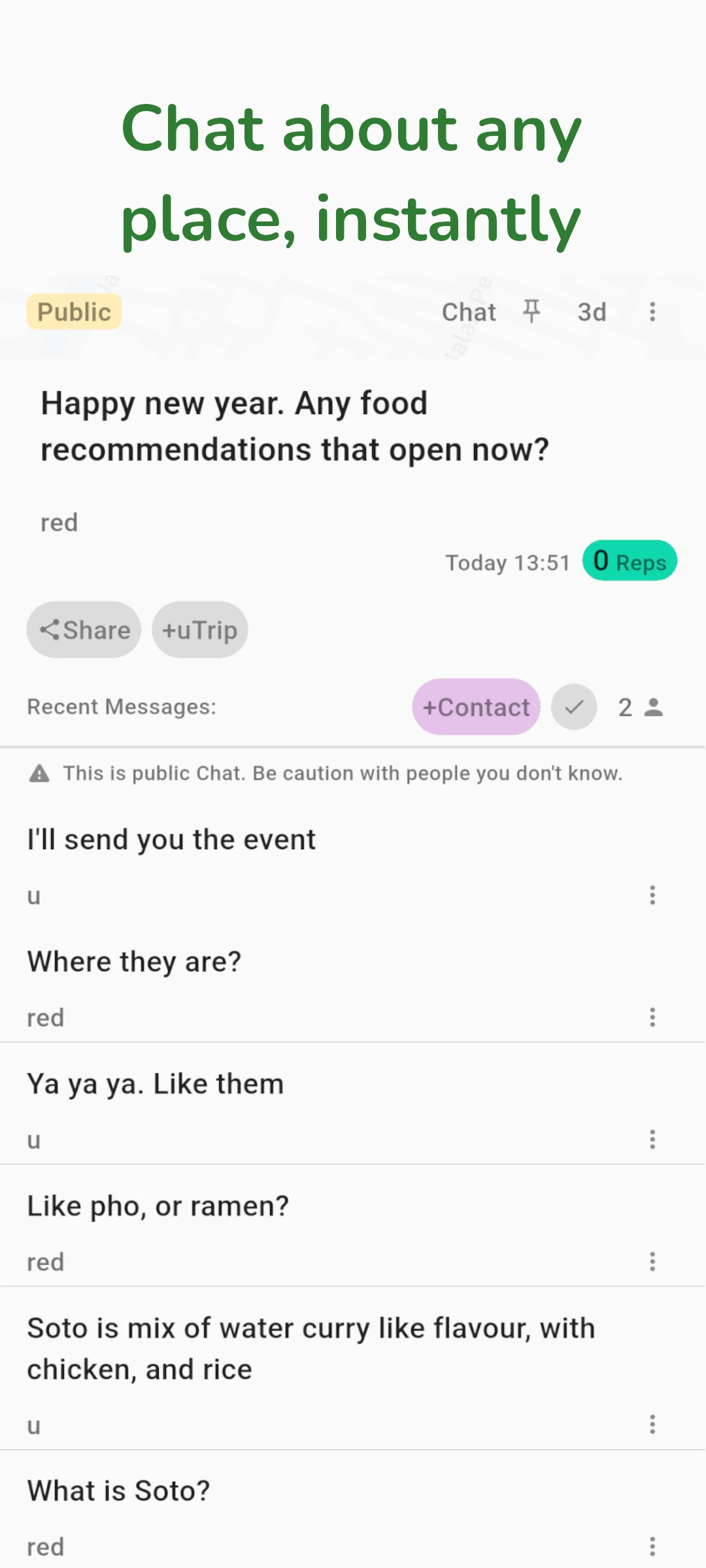Click the 3d timestamp label
The height and width of the screenshot is (1568, 706).
pos(592,312)
